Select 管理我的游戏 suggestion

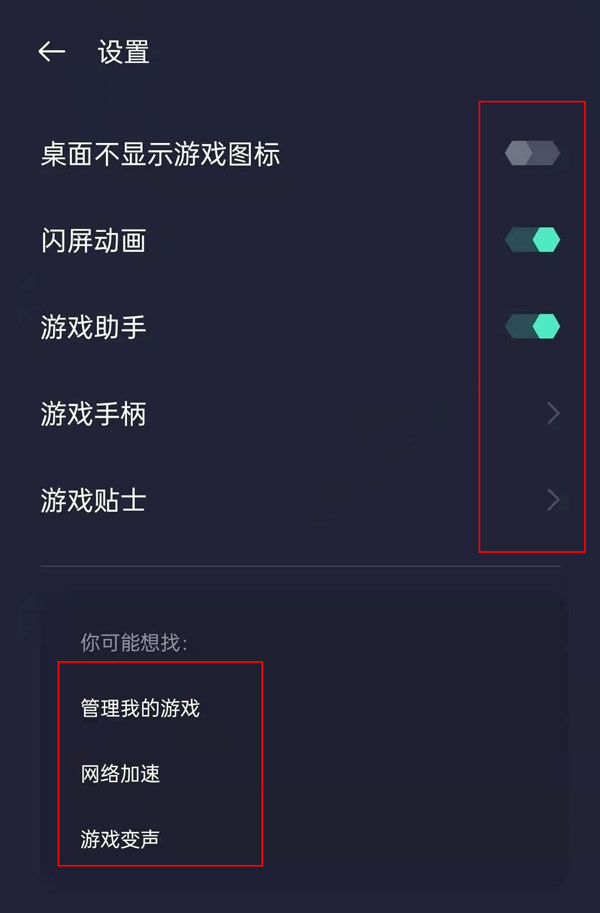(x=141, y=708)
